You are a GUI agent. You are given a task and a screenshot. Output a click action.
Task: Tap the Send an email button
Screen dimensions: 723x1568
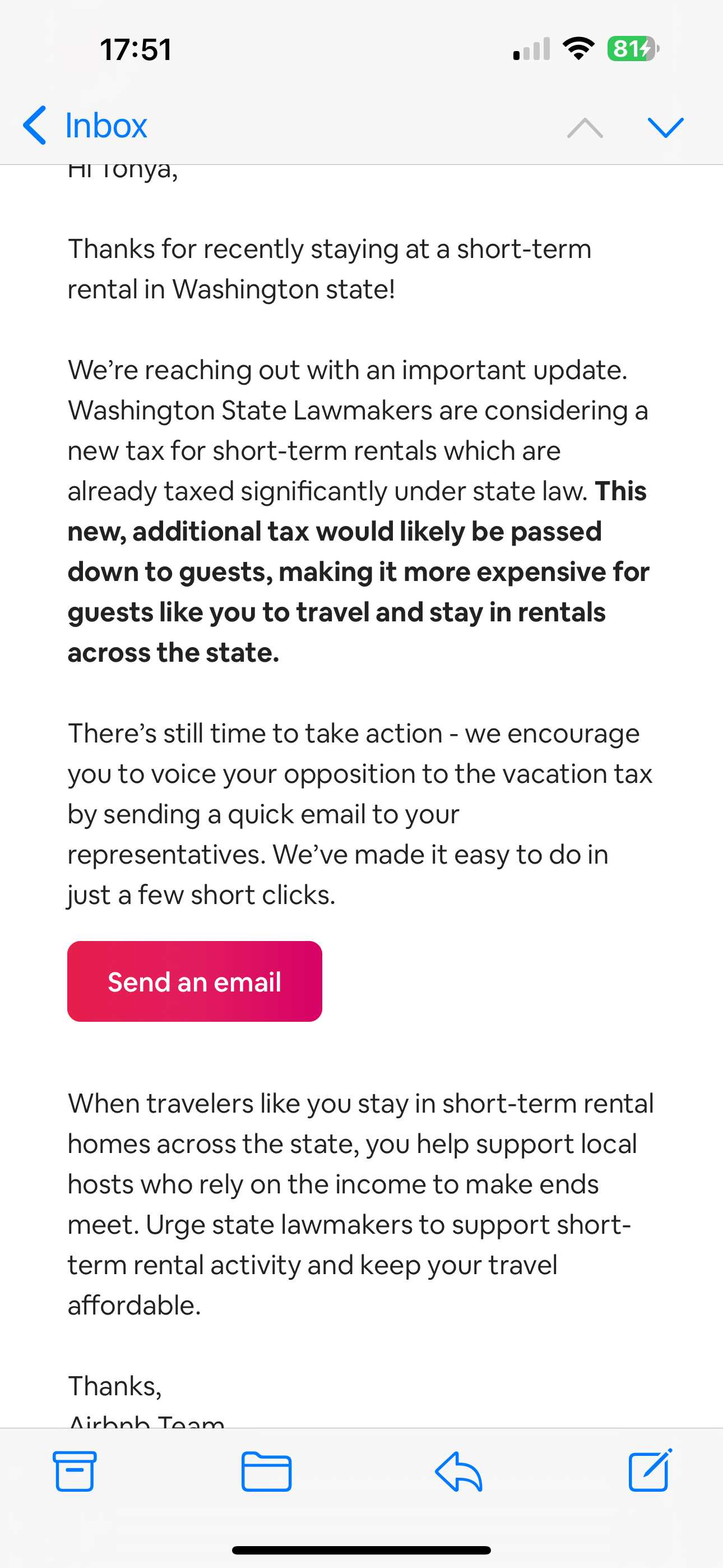tap(194, 981)
